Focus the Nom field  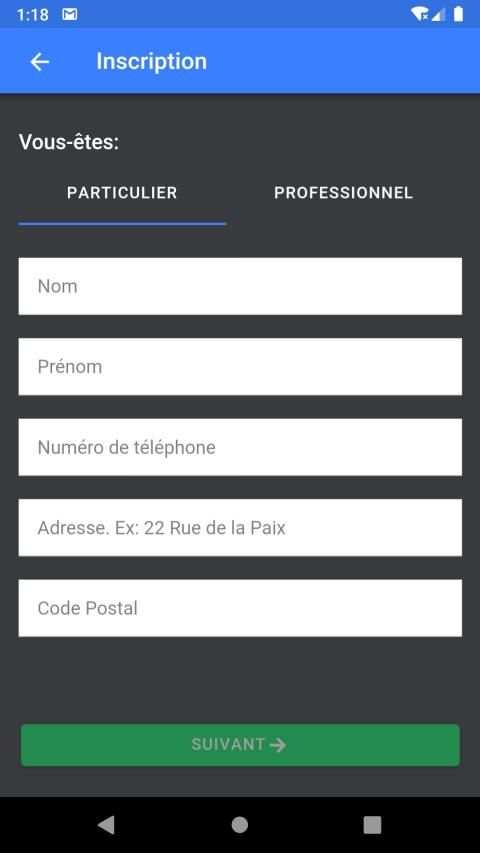pyautogui.click(x=240, y=286)
